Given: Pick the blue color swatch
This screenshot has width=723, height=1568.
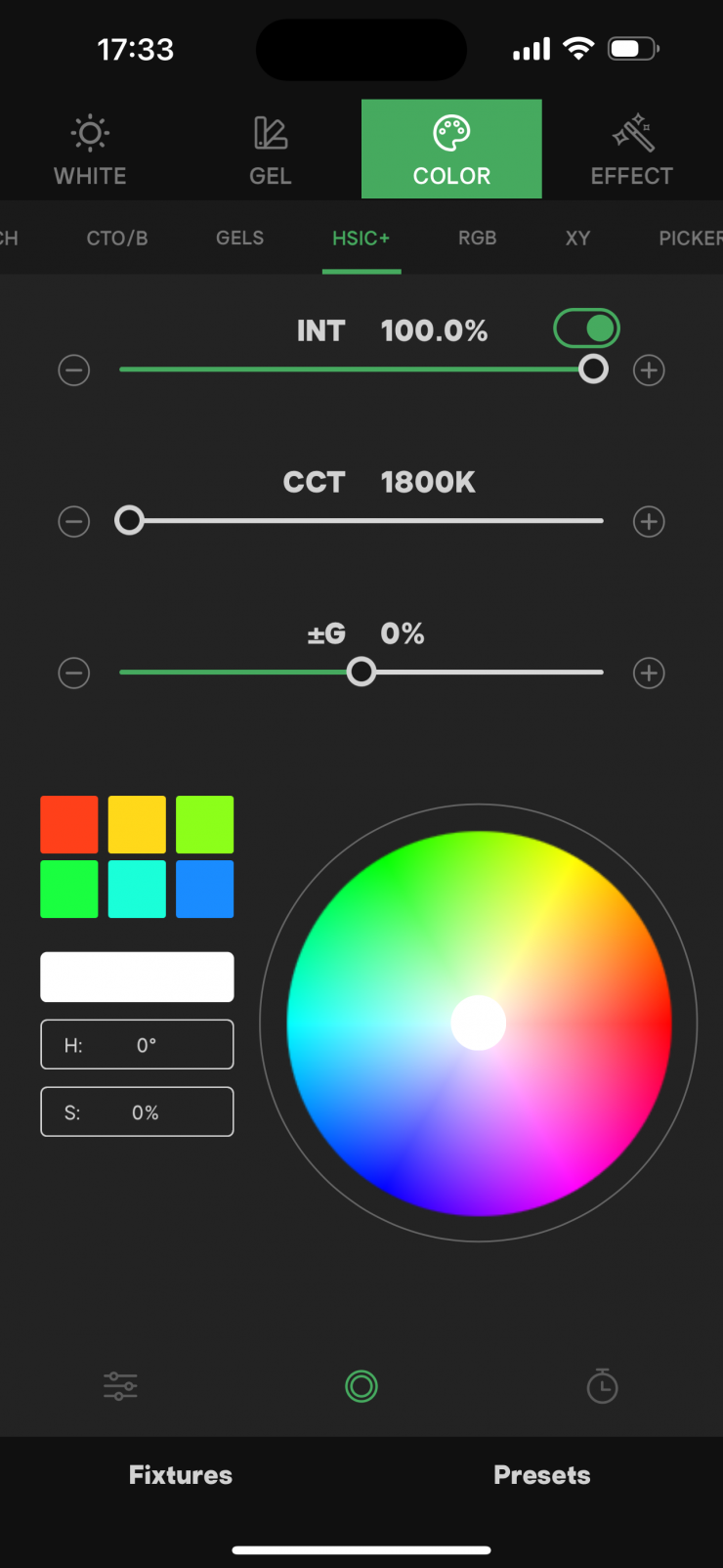Looking at the screenshot, I should [204, 889].
